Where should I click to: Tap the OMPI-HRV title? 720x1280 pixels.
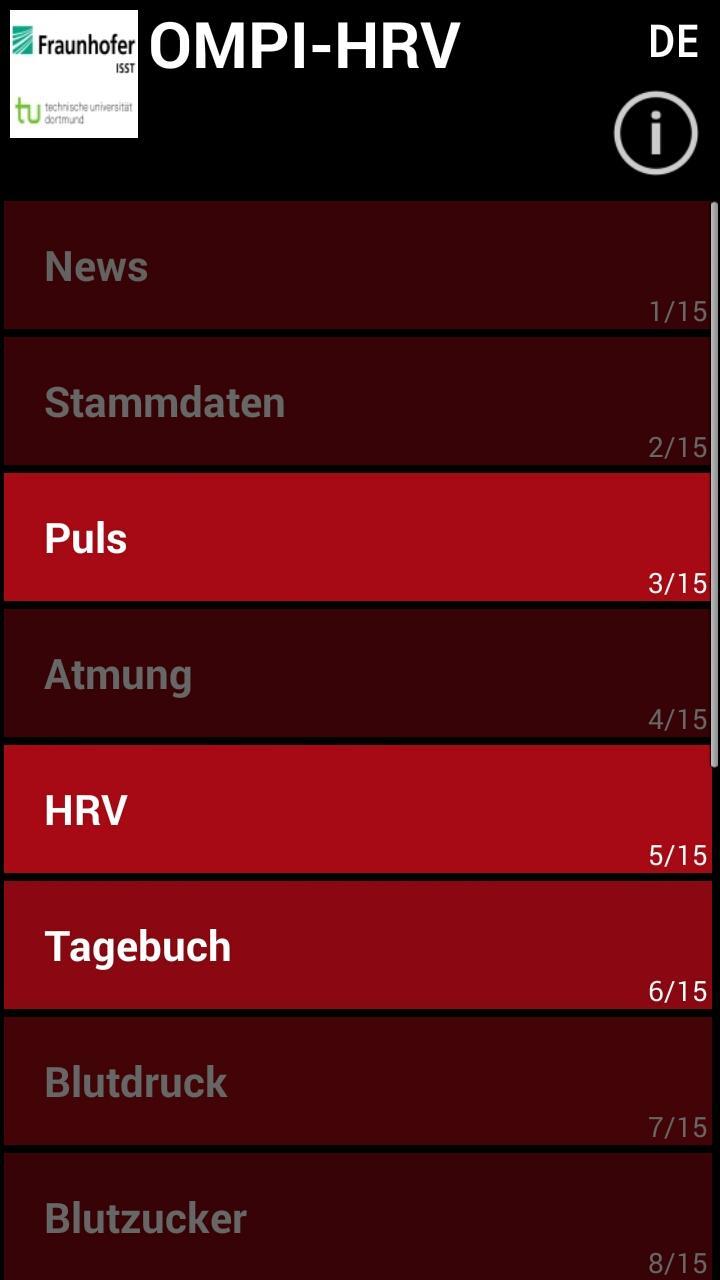[305, 42]
